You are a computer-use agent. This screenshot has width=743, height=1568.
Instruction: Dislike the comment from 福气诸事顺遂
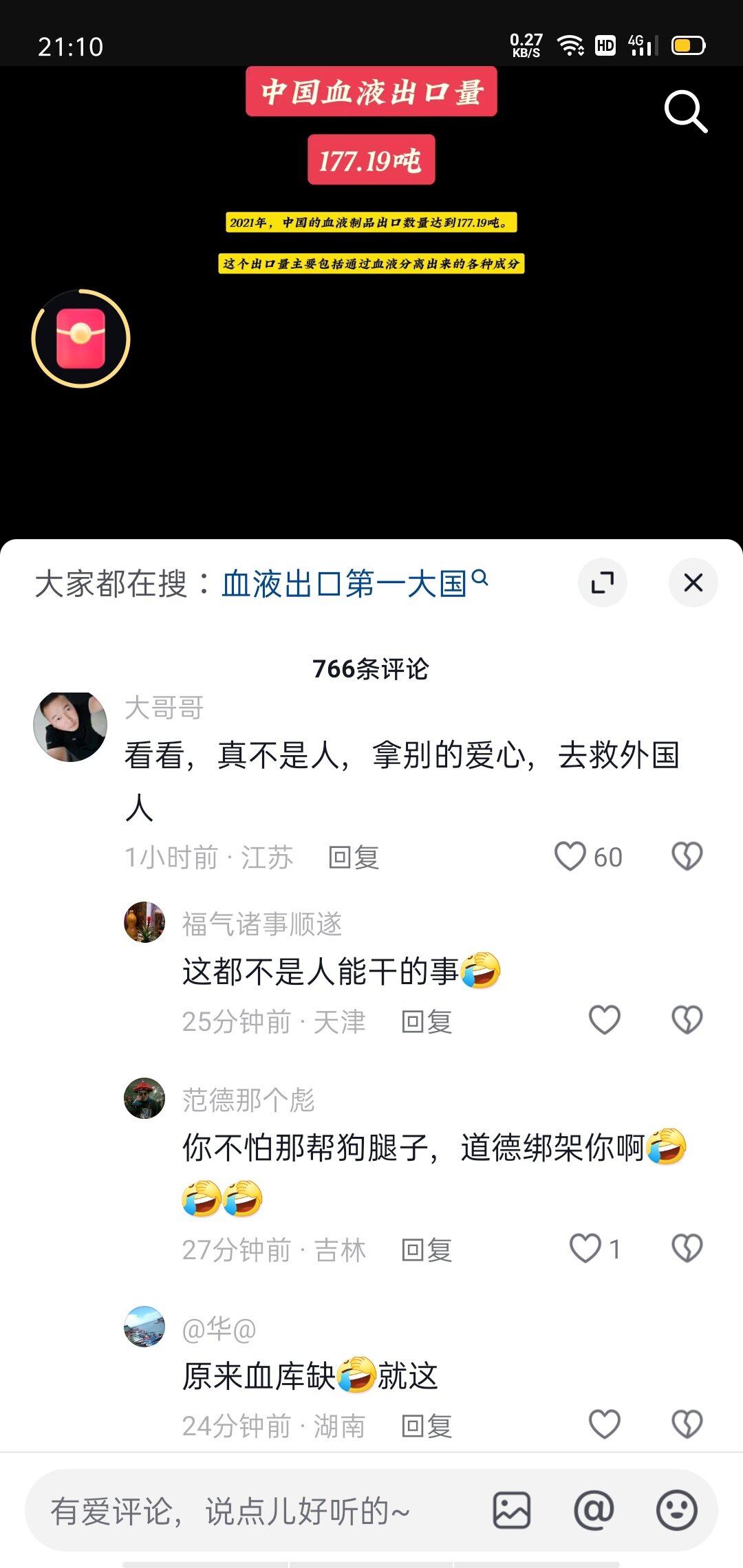pos(687,1020)
